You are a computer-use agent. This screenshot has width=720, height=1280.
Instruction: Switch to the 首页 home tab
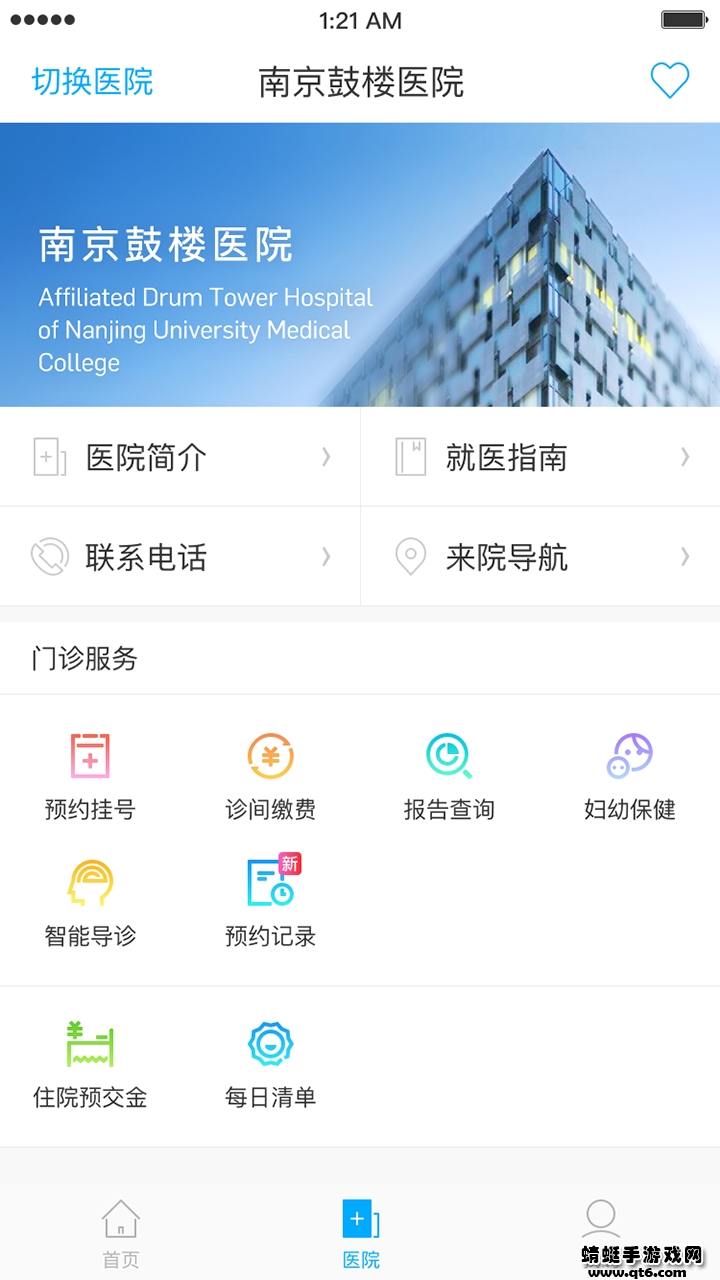tap(120, 1233)
